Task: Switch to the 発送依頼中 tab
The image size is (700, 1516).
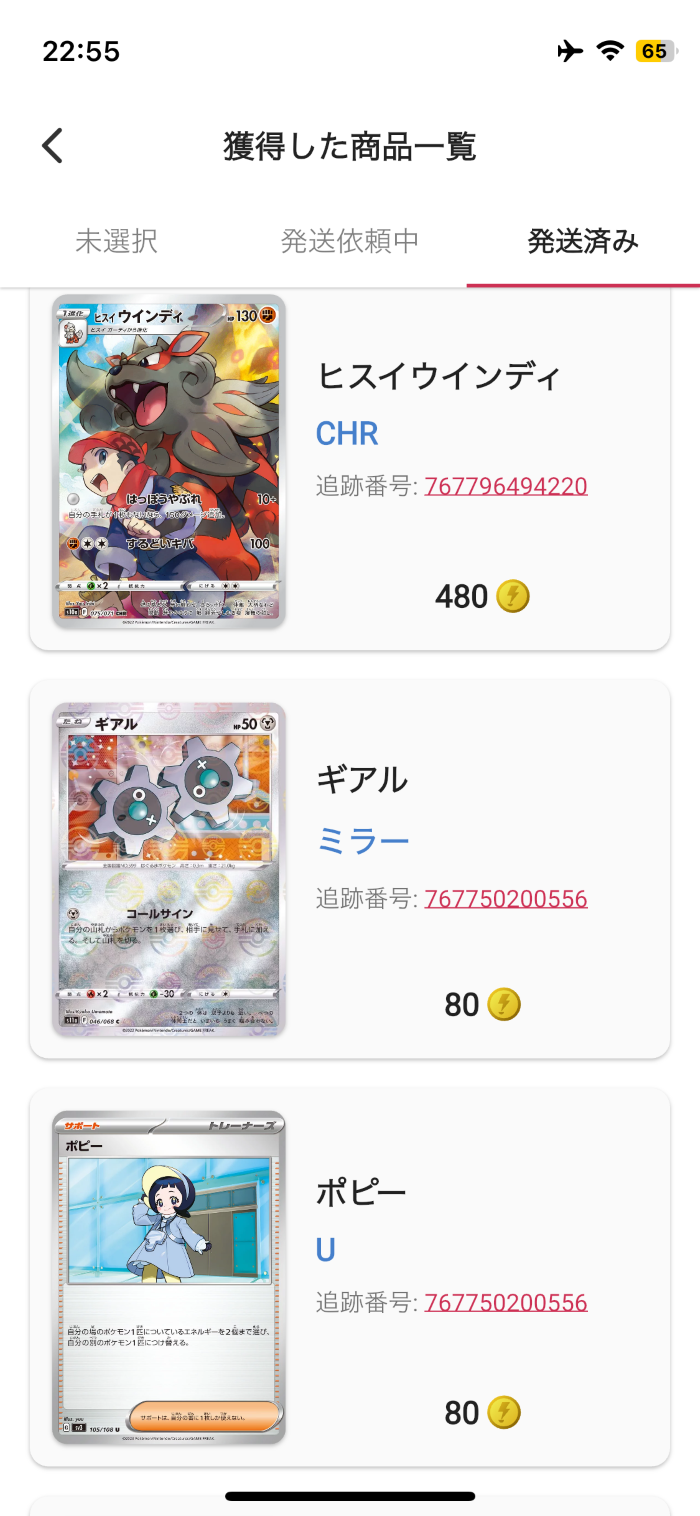Action: pyautogui.click(x=350, y=241)
